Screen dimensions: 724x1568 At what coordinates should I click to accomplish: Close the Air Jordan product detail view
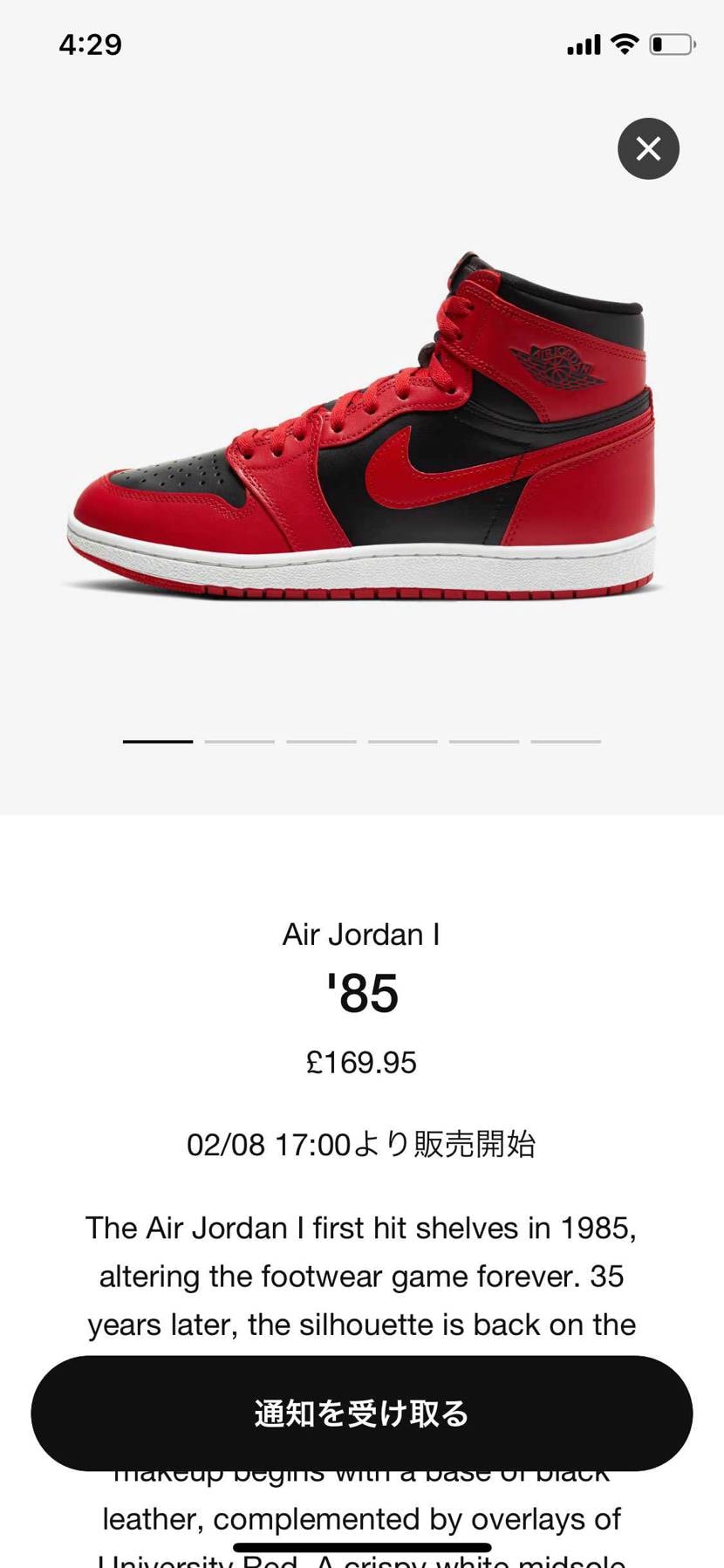tap(648, 148)
